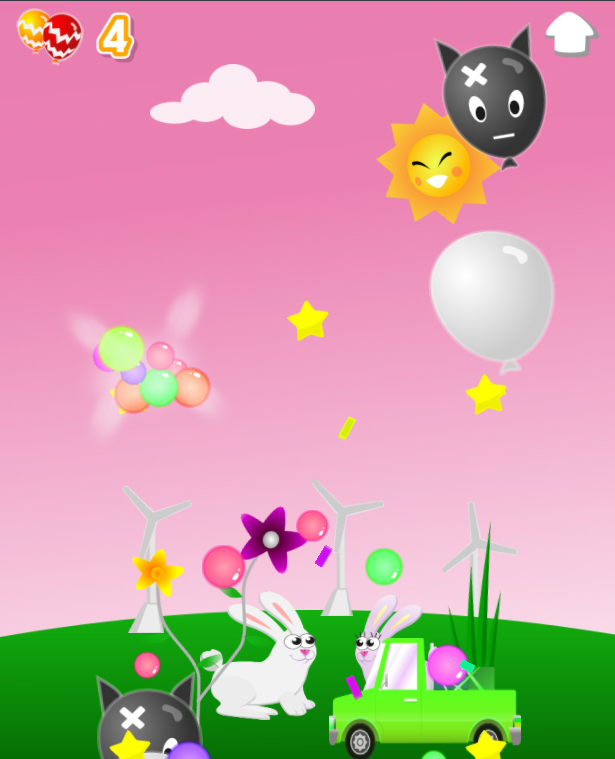Return to the home menu

[570, 34]
